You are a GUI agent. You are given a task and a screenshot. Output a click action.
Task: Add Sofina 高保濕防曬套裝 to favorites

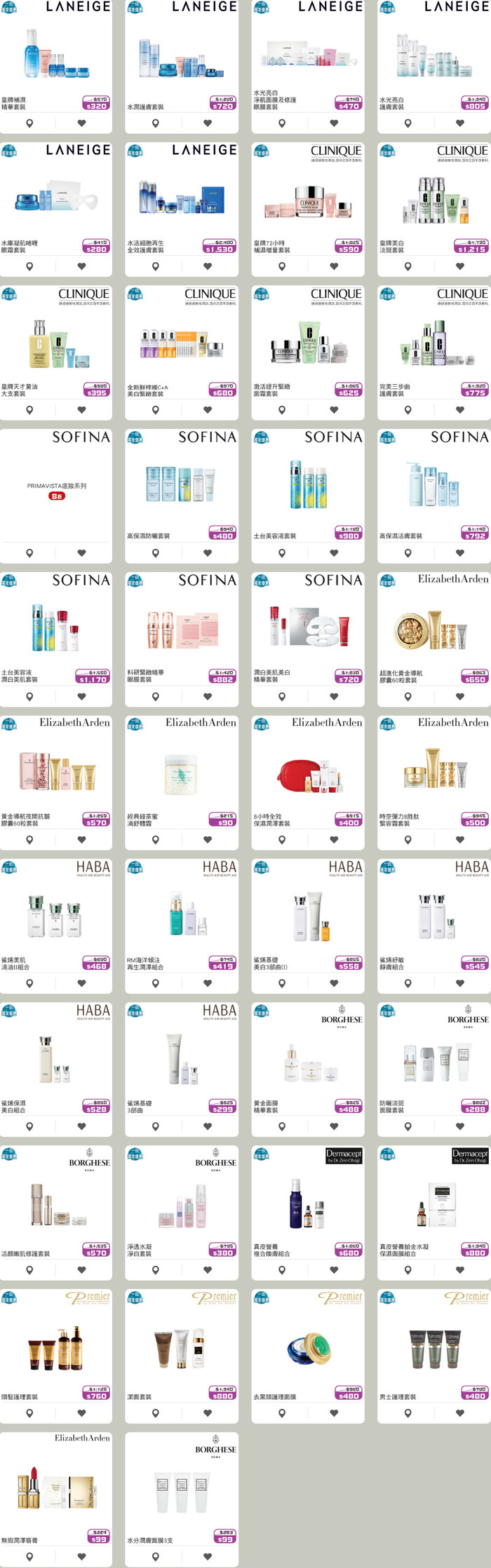pyautogui.click(x=208, y=553)
